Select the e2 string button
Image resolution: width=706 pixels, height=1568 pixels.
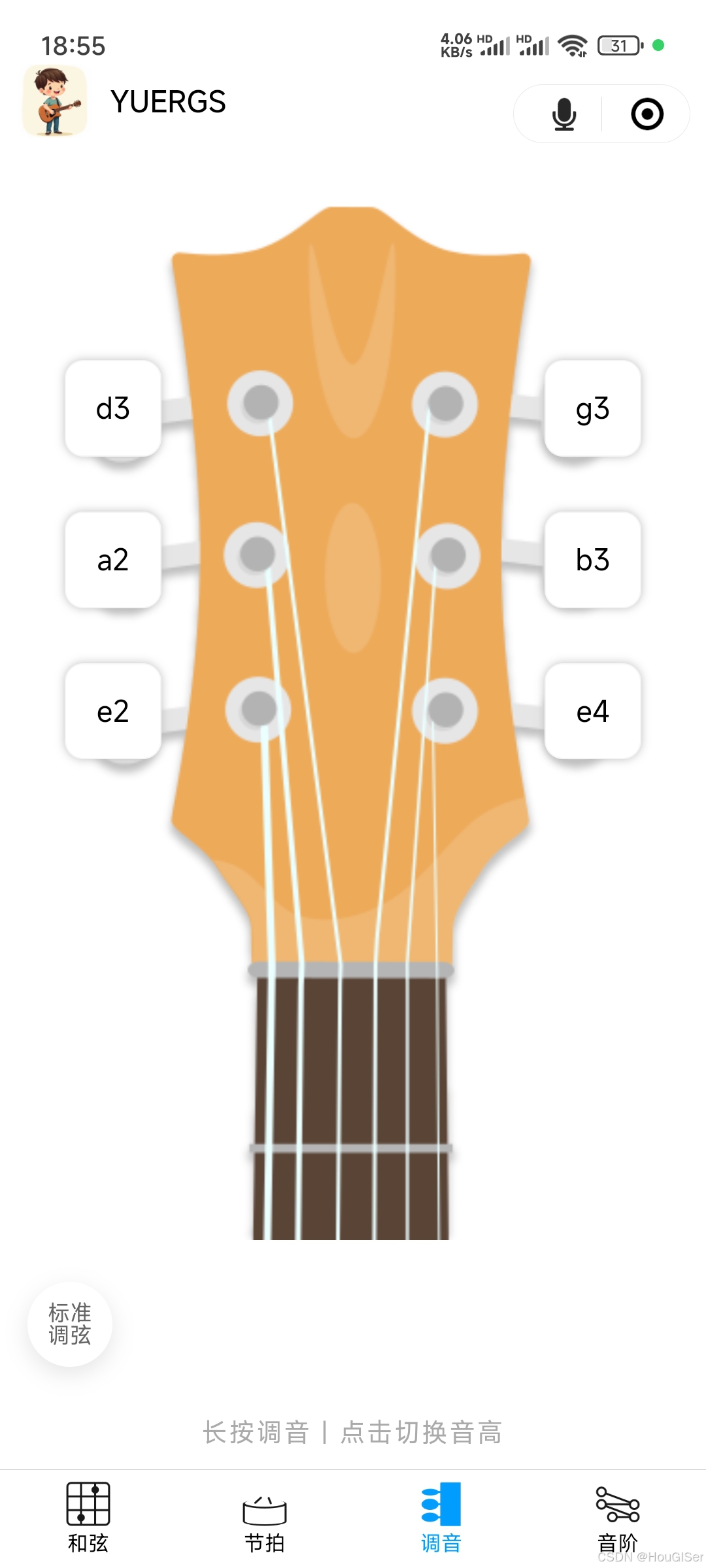click(113, 711)
